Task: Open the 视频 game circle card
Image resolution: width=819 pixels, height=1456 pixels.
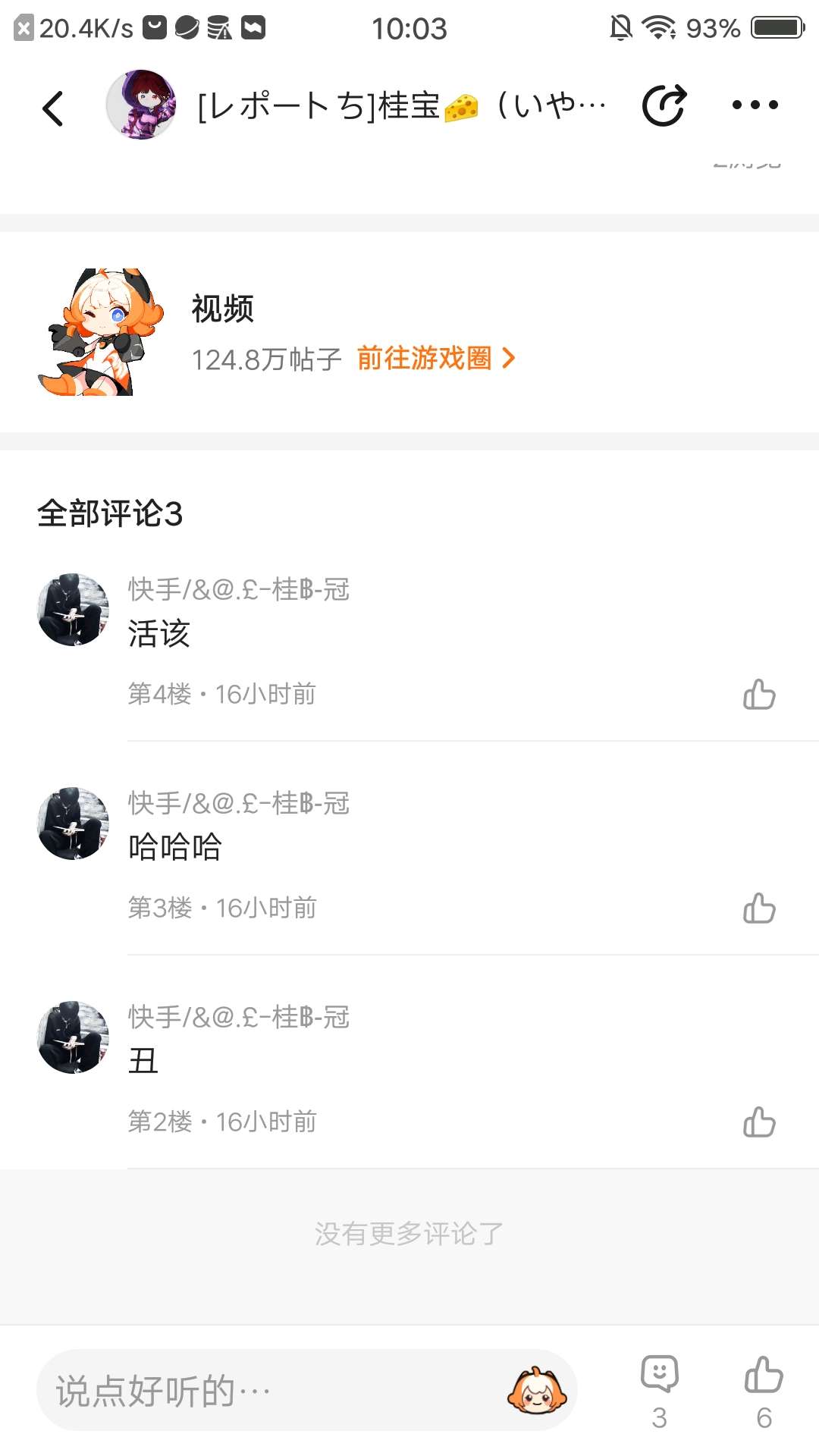Action: point(222,309)
